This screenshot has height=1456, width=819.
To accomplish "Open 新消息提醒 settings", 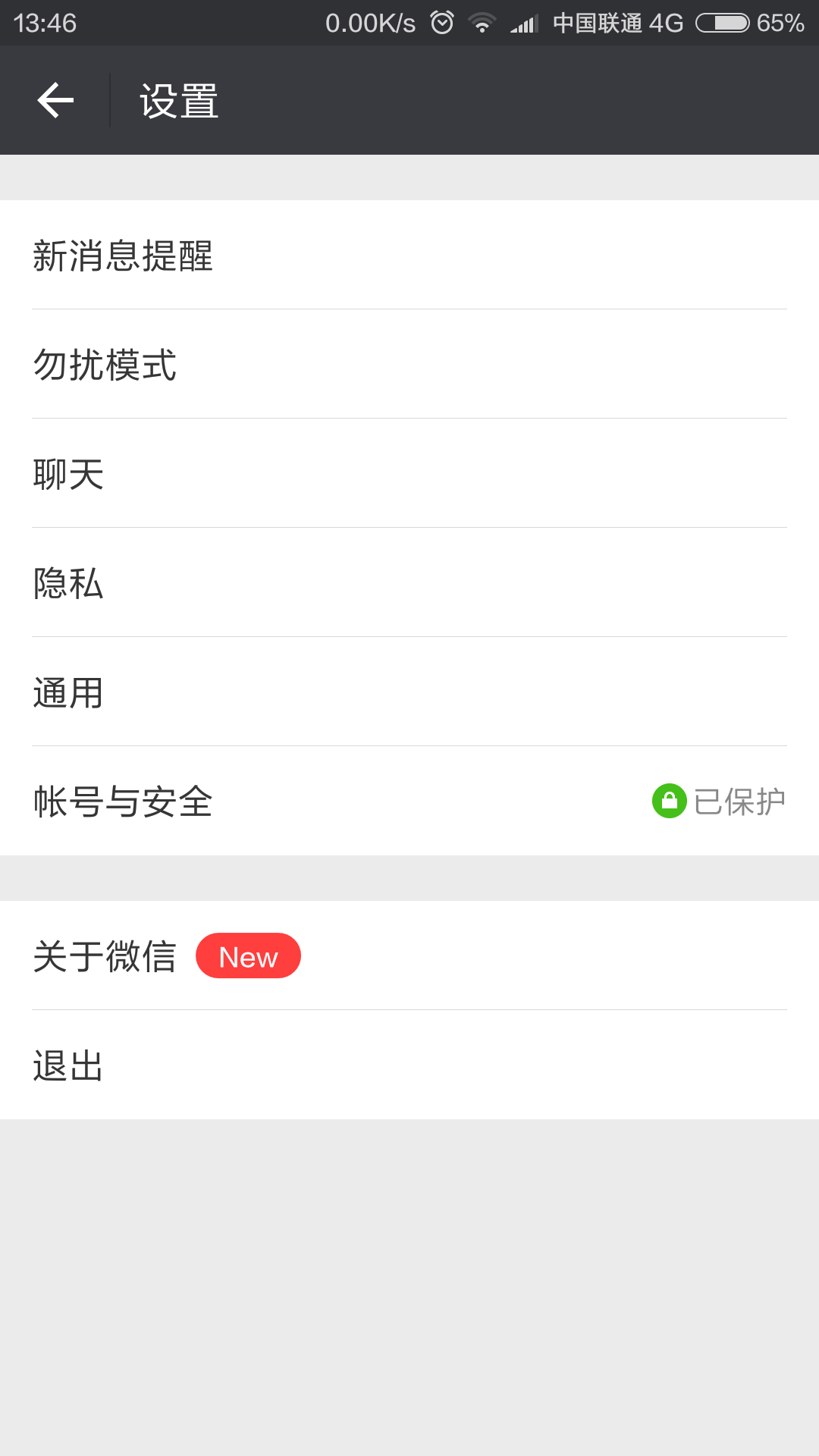I will [409, 255].
